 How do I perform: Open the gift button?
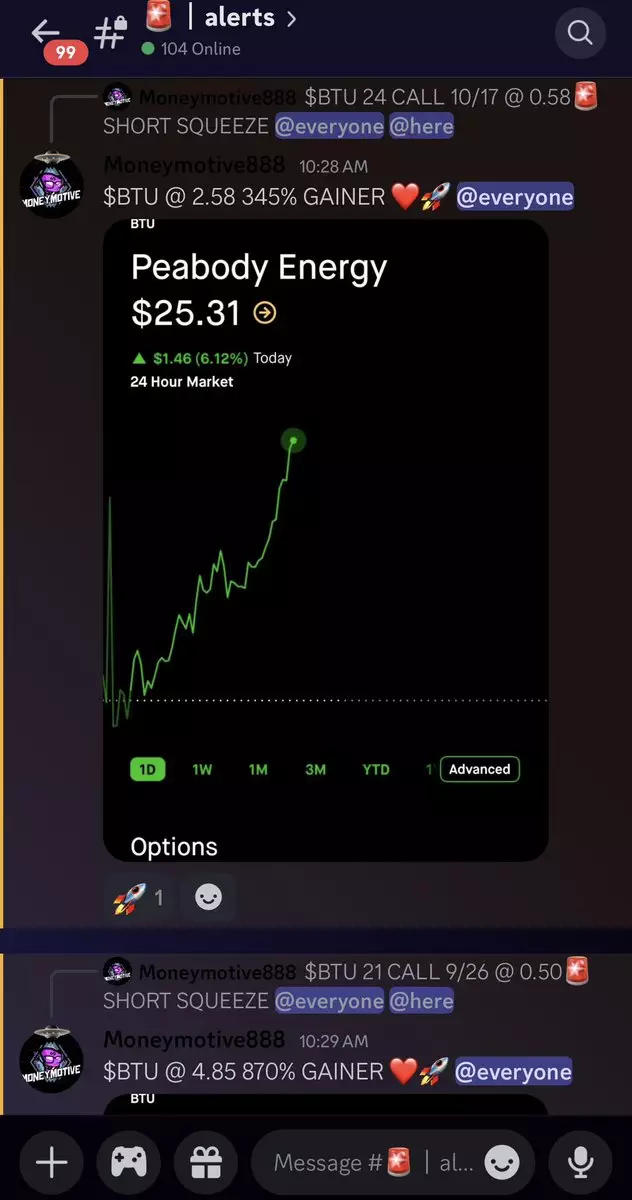coord(206,1162)
